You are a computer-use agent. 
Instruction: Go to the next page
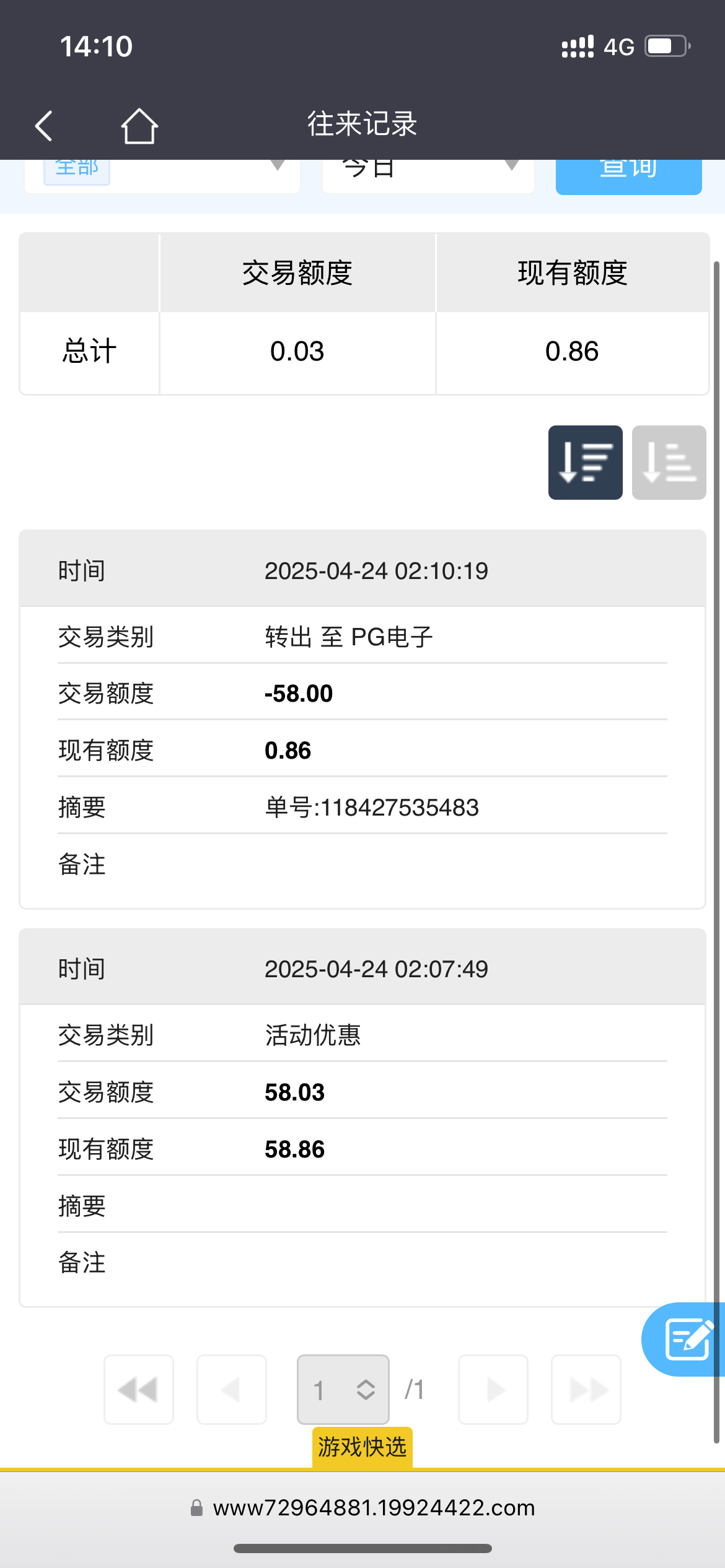click(x=493, y=1390)
